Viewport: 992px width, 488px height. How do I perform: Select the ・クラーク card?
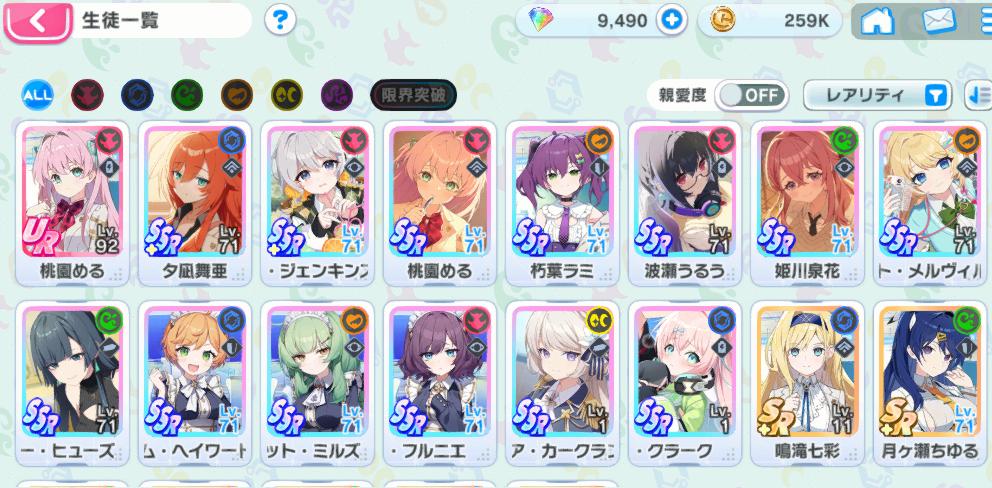(x=686, y=382)
